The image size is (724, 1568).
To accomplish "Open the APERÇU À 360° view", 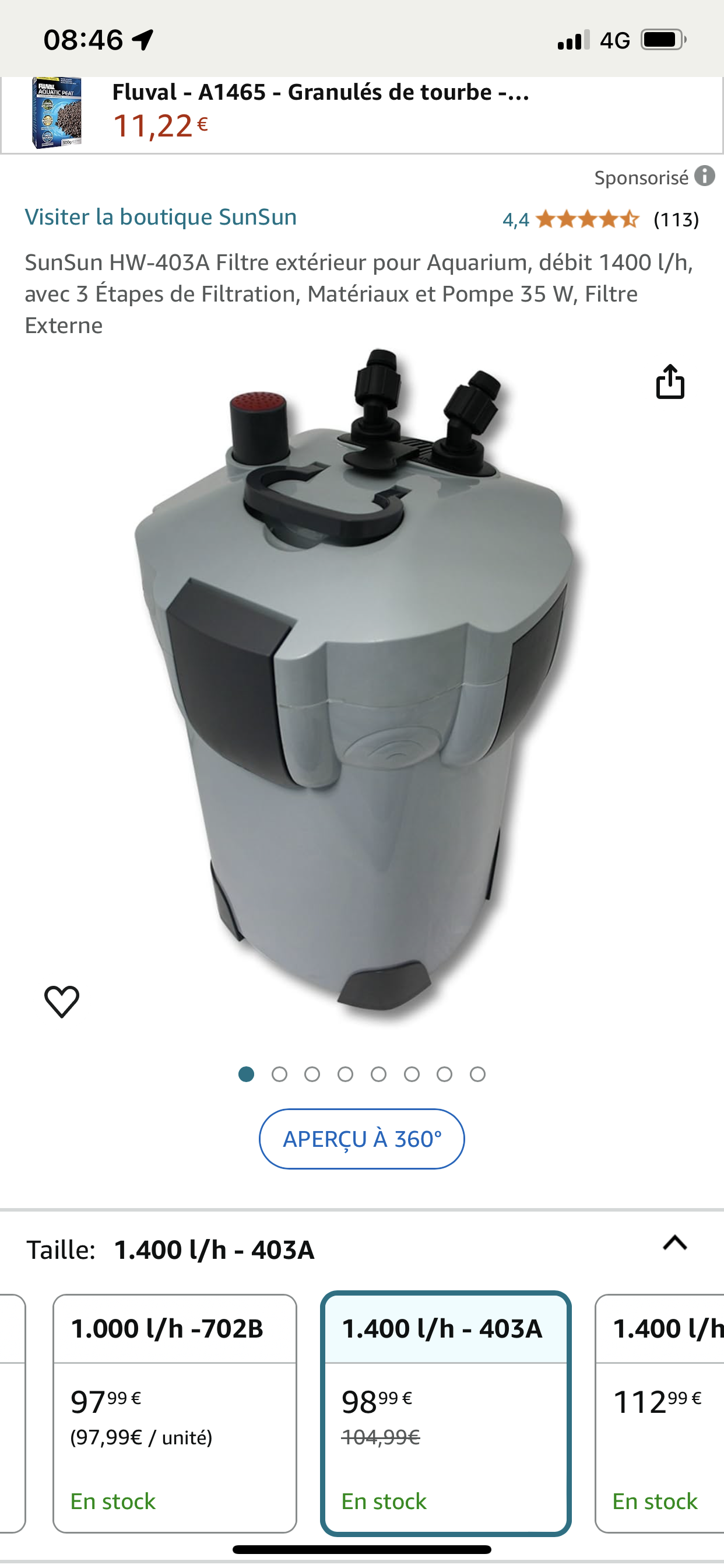I will click(x=361, y=1138).
